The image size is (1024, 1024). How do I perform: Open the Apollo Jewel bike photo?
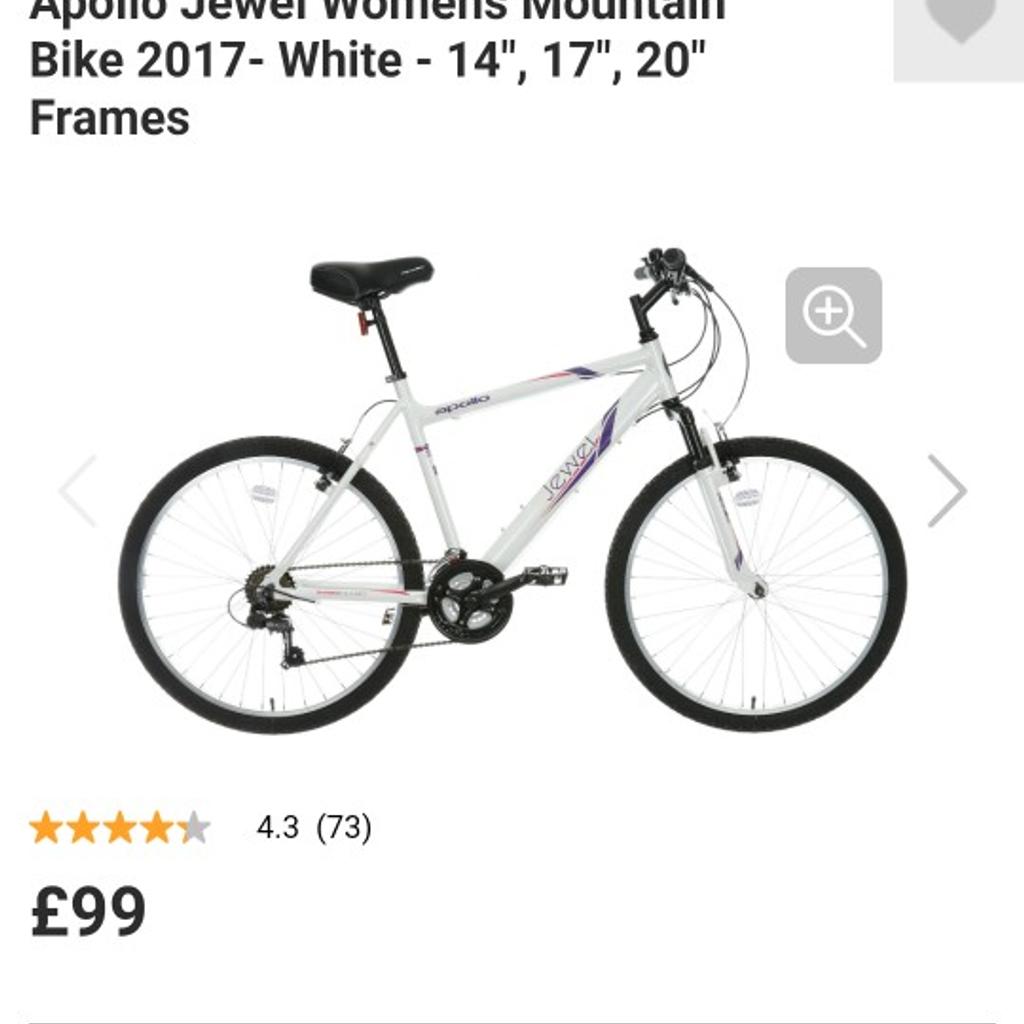pyautogui.click(x=512, y=490)
